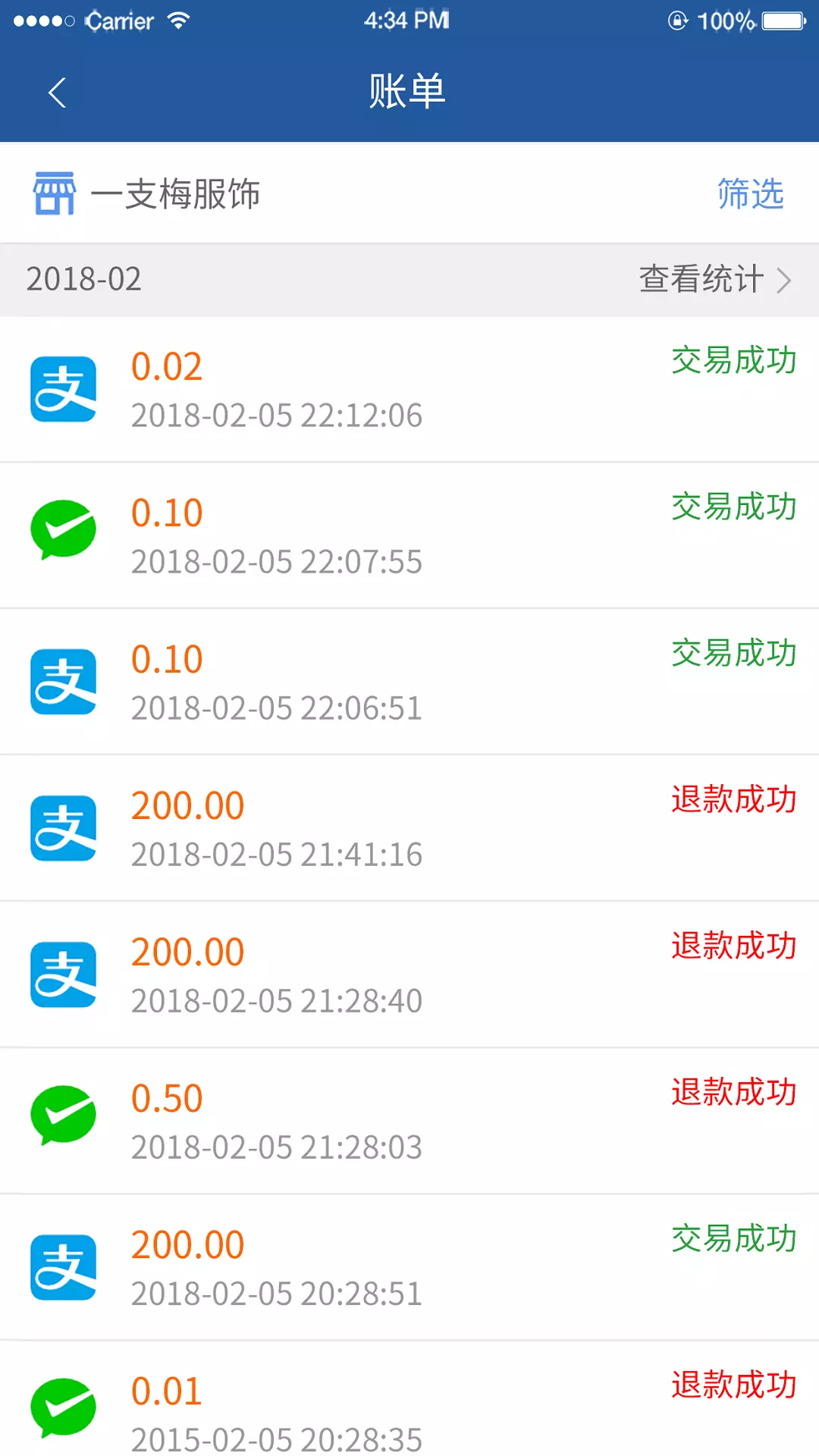
Task: Select the 0.01 refund at 20:28:35
Action: point(409,1399)
